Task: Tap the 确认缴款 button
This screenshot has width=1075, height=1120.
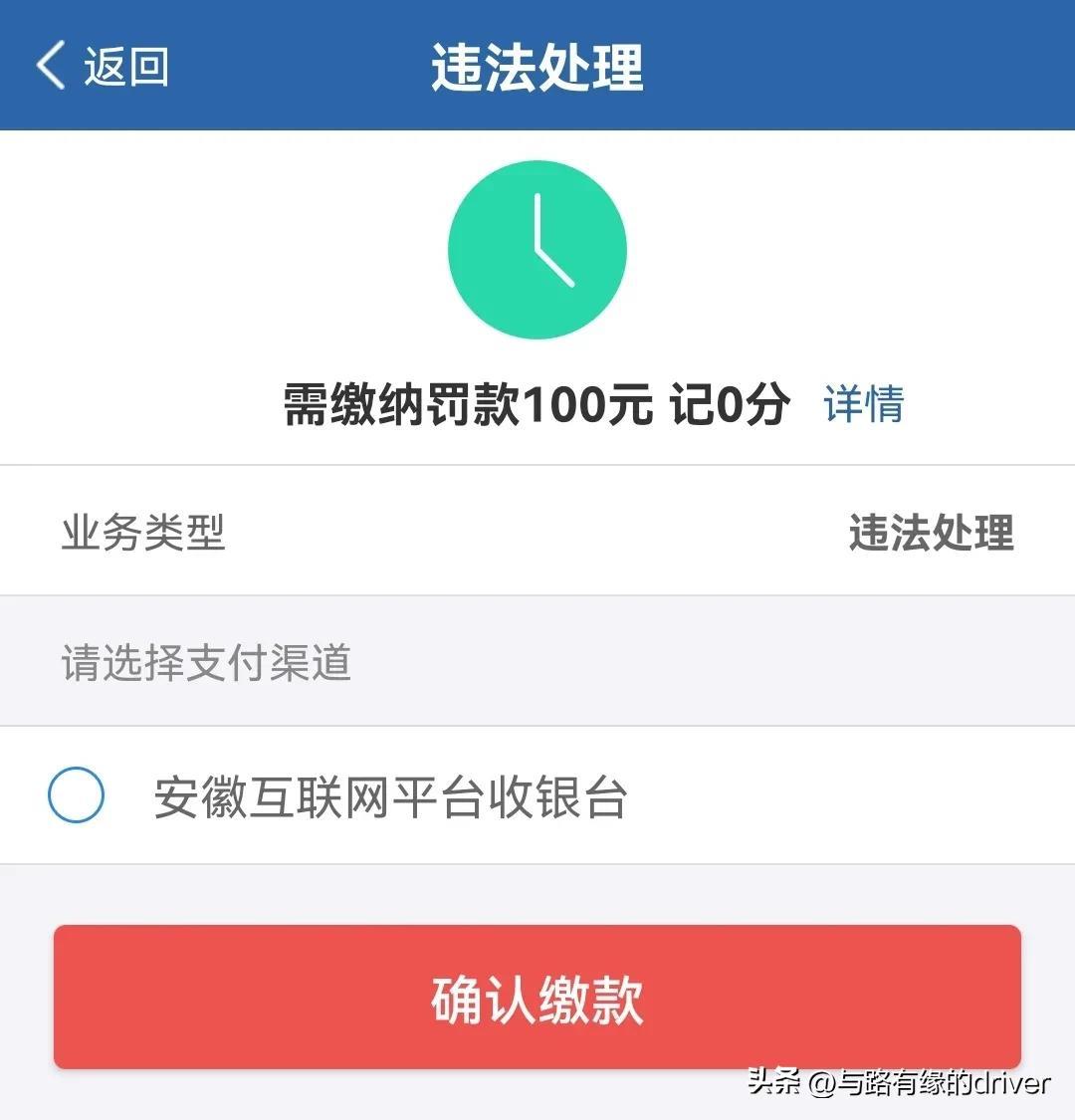Action: point(537,998)
